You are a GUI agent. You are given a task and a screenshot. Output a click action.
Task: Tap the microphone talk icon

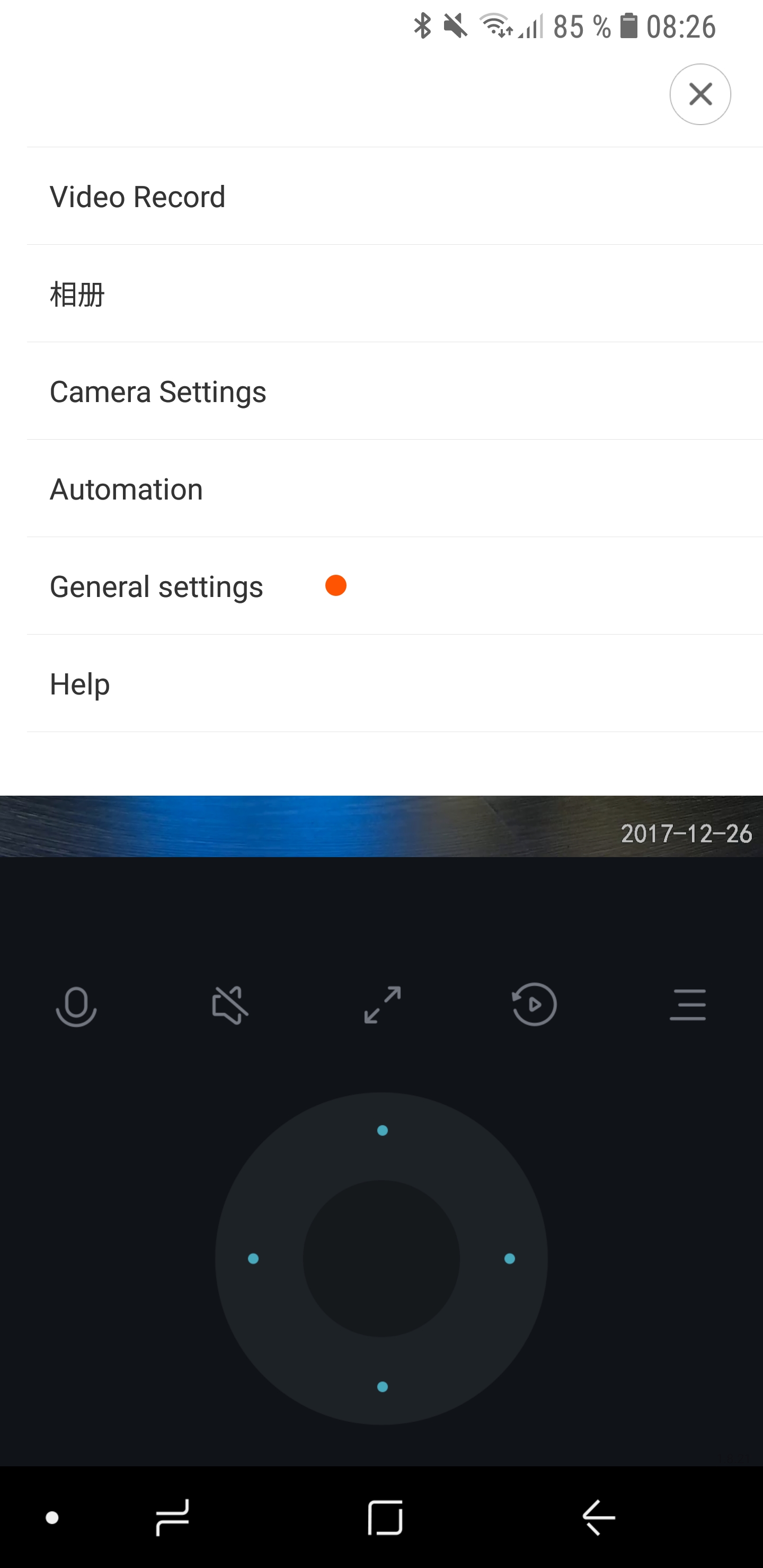76,1005
